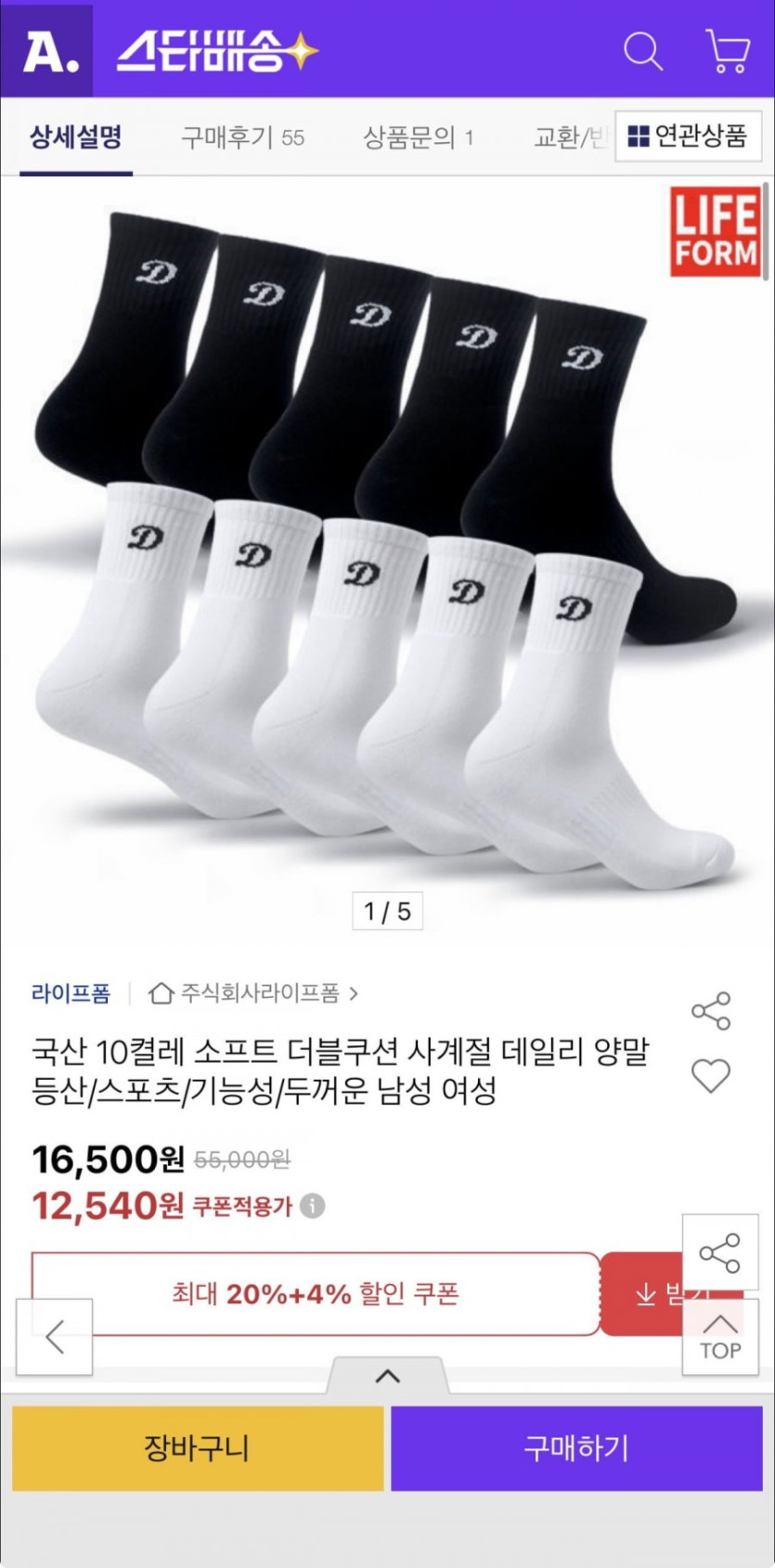Open 연관상품 related products

688,136
